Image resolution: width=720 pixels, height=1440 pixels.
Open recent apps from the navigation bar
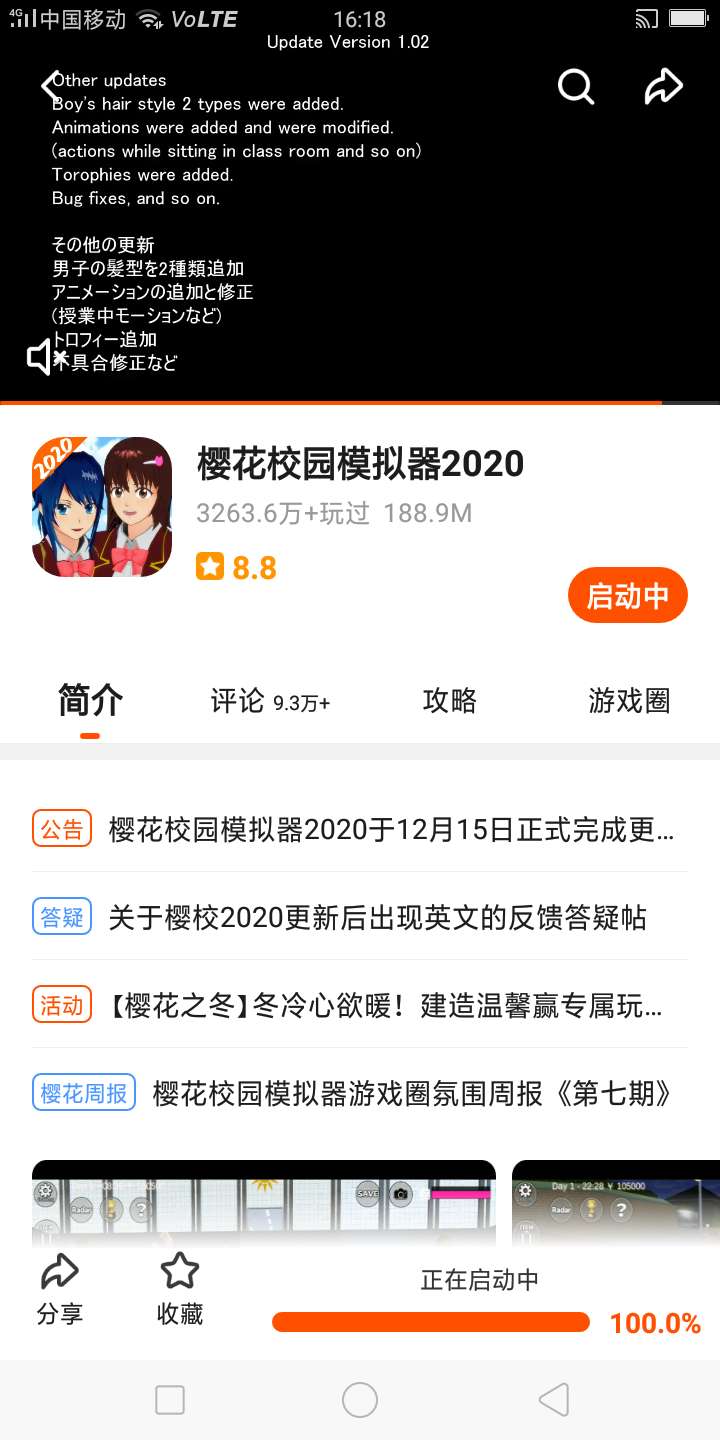(170, 1400)
